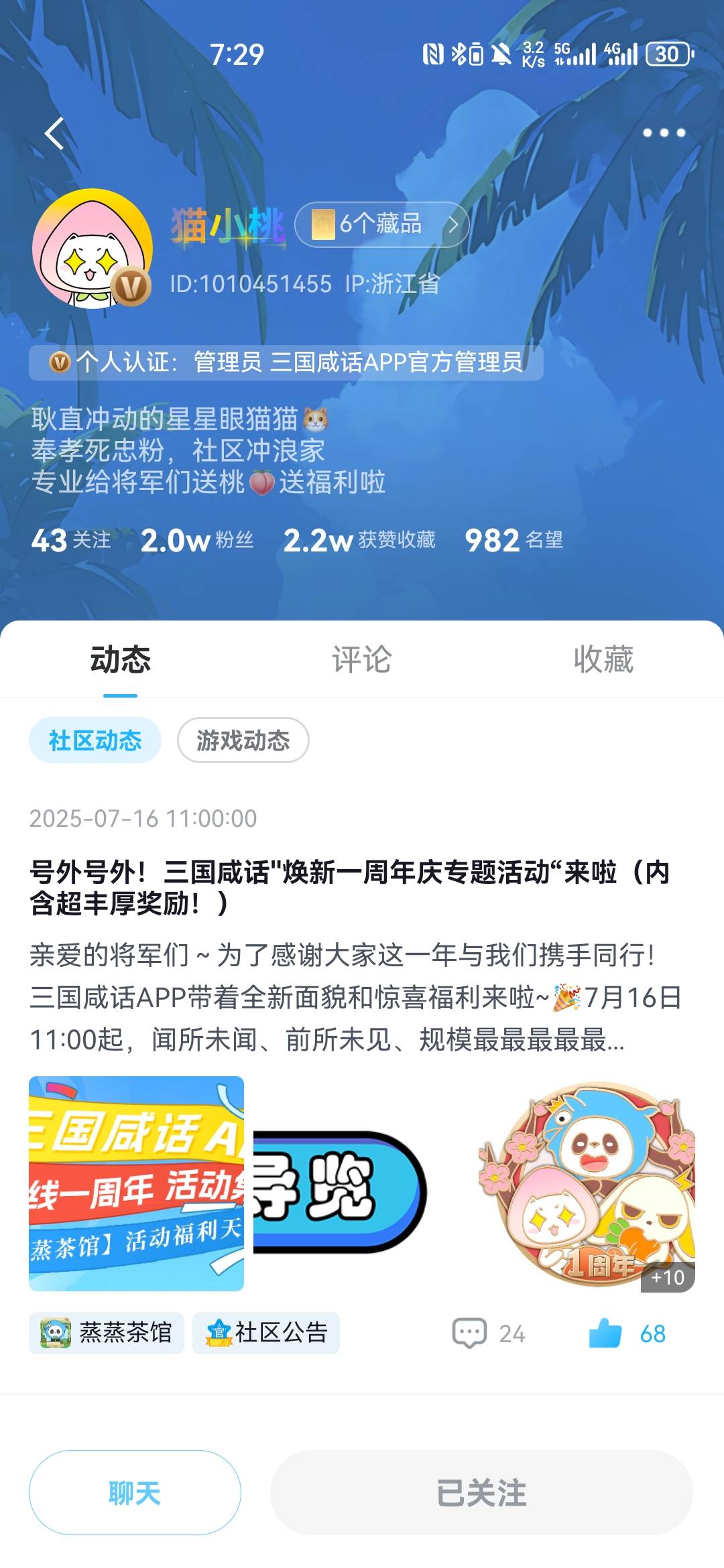
Task: Open the 43 关注 following list
Action: (x=71, y=540)
